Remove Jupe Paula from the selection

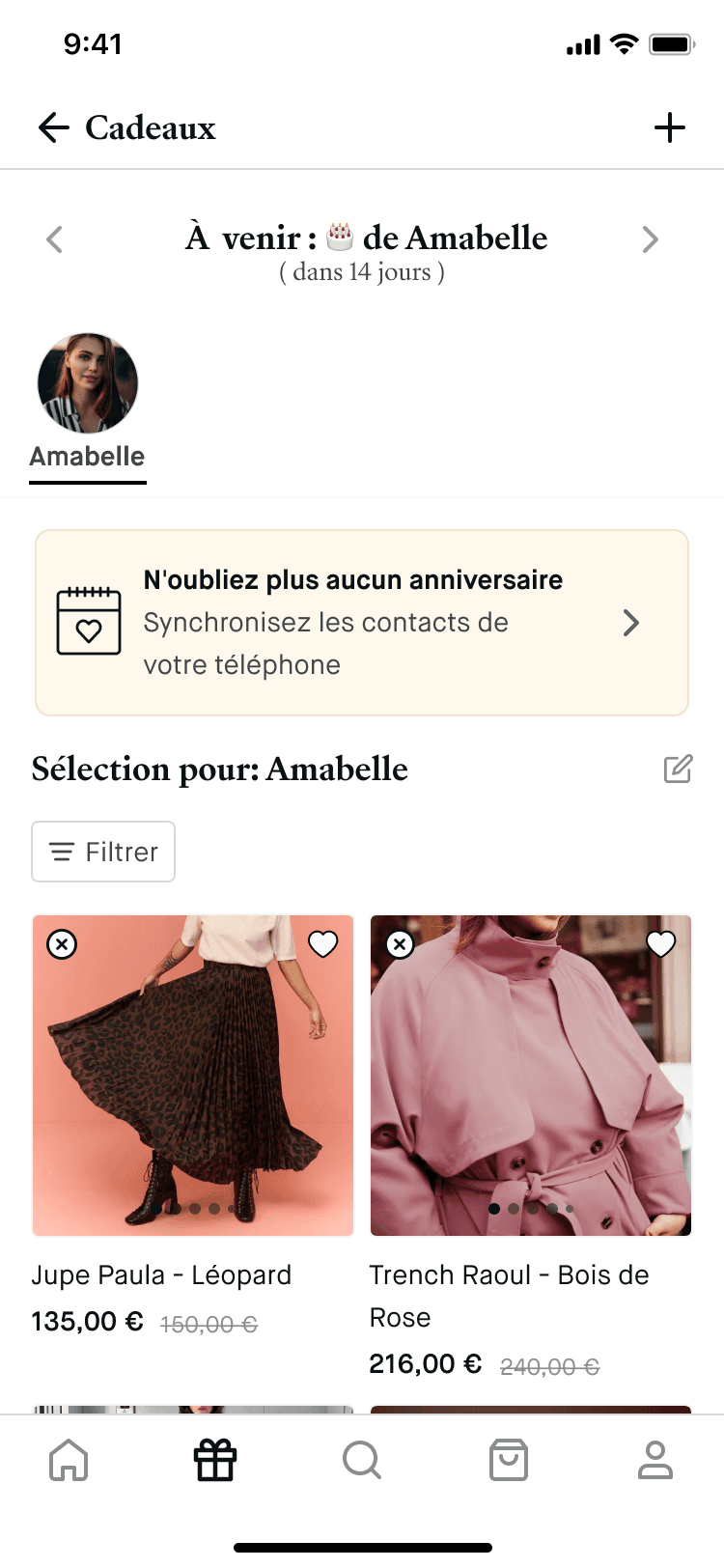tap(62, 944)
